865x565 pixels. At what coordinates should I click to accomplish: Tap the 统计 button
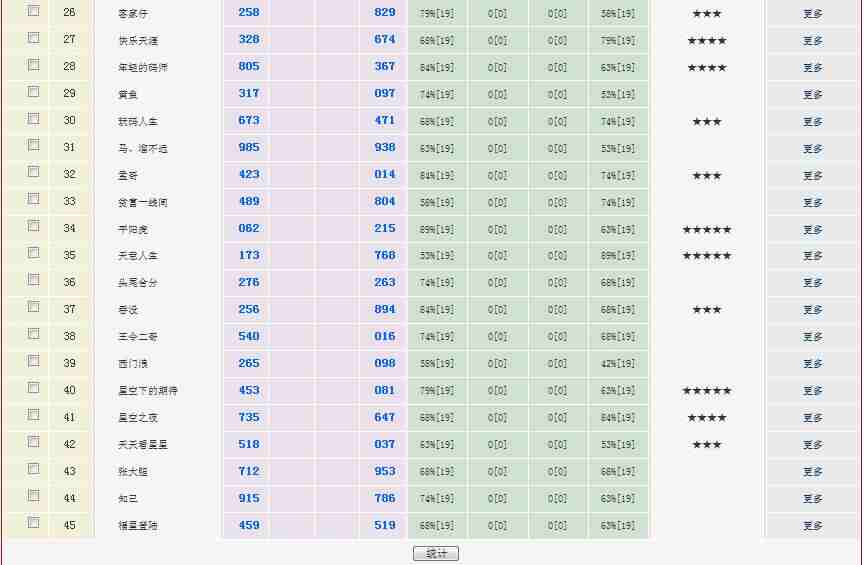tap(436, 553)
